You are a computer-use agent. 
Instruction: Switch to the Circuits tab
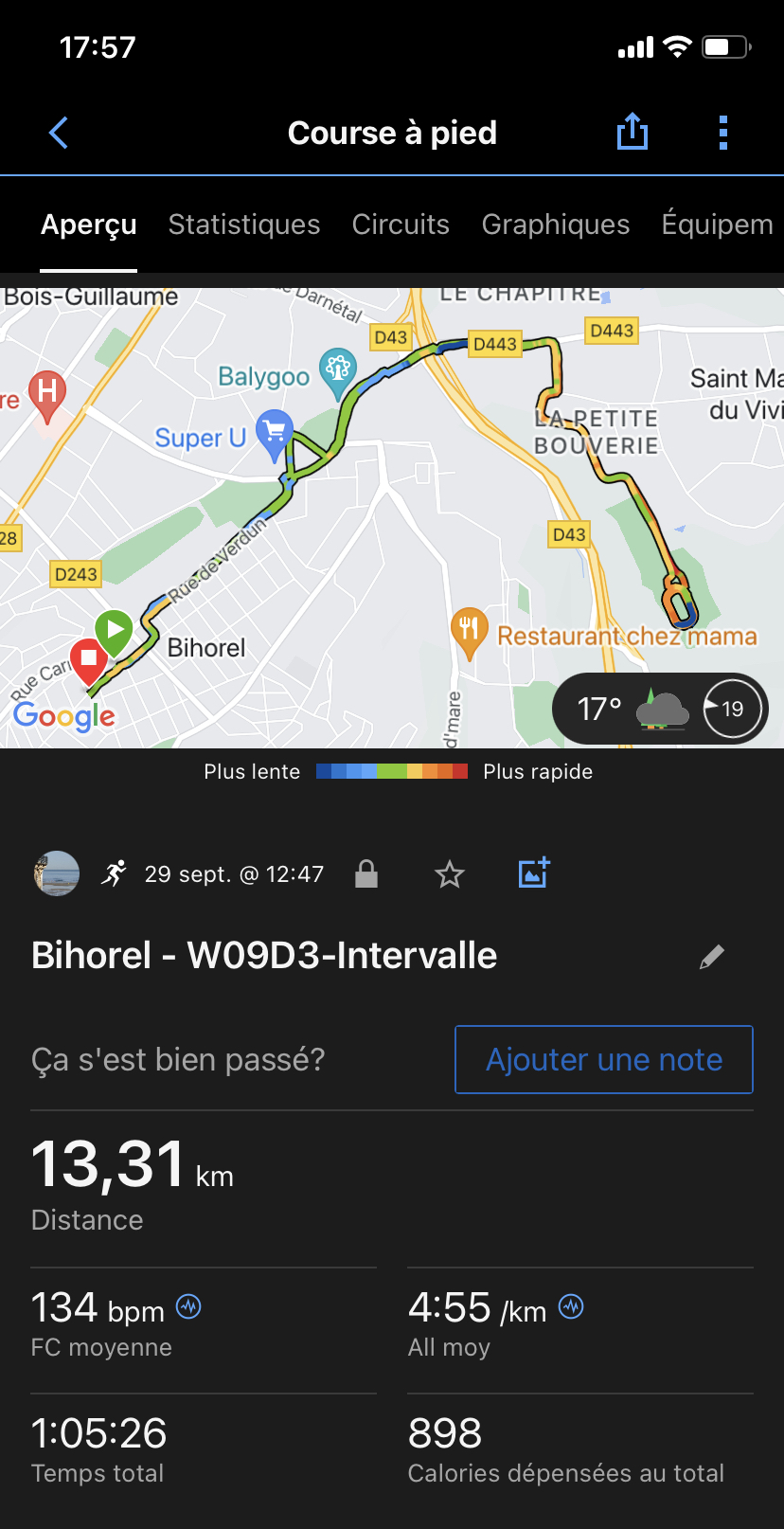[x=401, y=225]
